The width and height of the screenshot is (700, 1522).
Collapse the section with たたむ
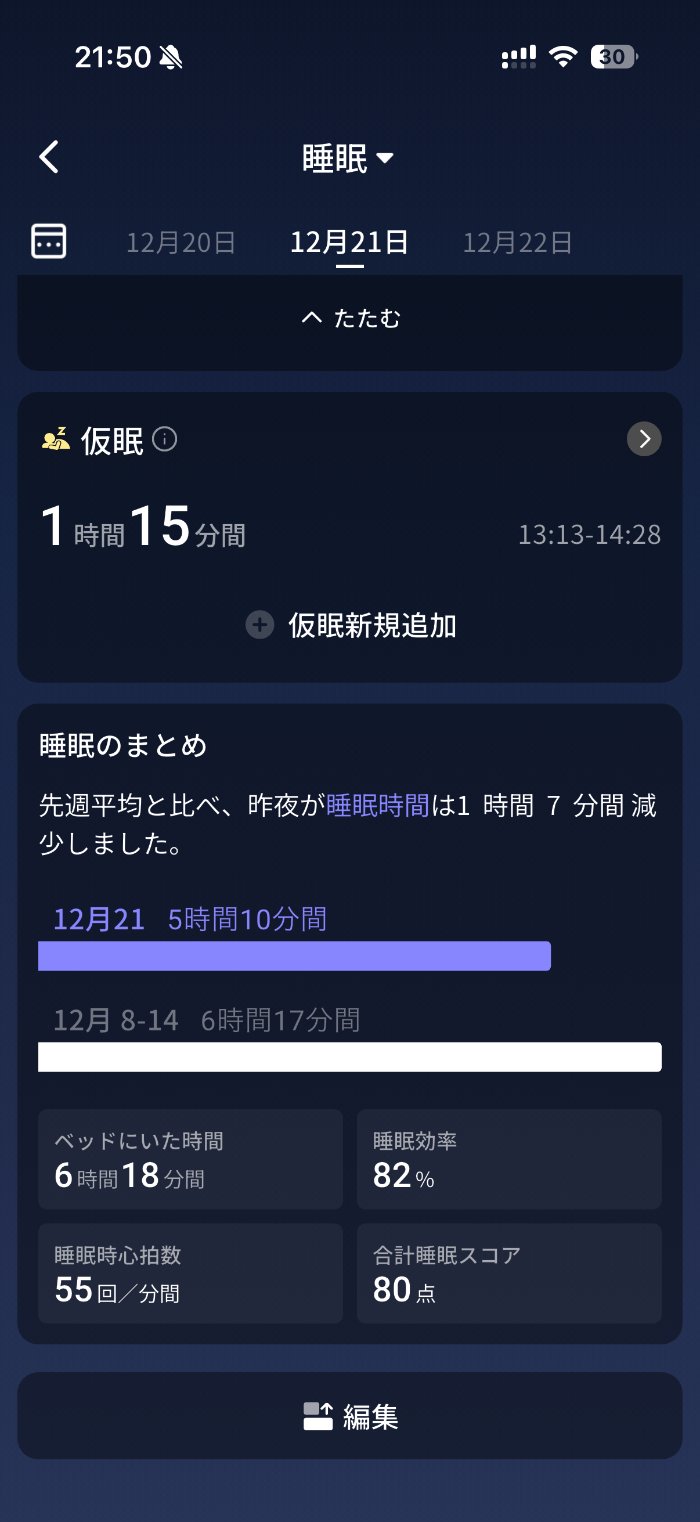(350, 318)
